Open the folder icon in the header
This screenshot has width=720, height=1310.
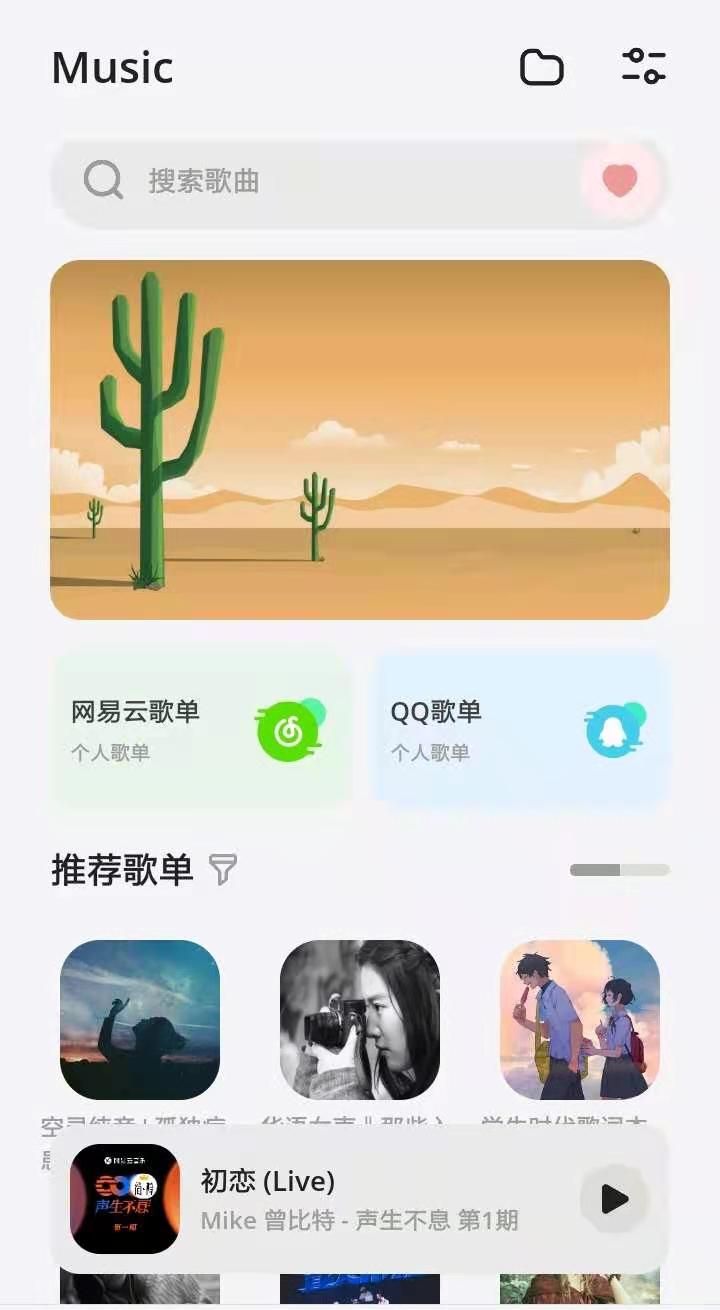541,68
